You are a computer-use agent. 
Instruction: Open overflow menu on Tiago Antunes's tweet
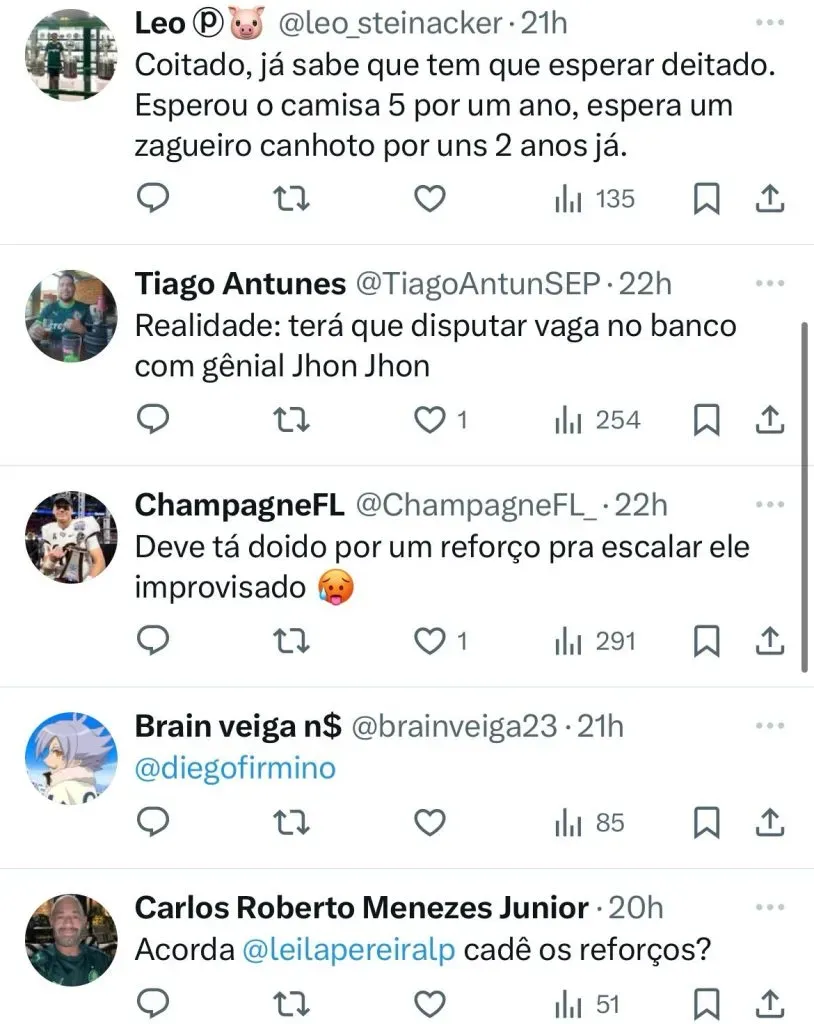coord(769,284)
